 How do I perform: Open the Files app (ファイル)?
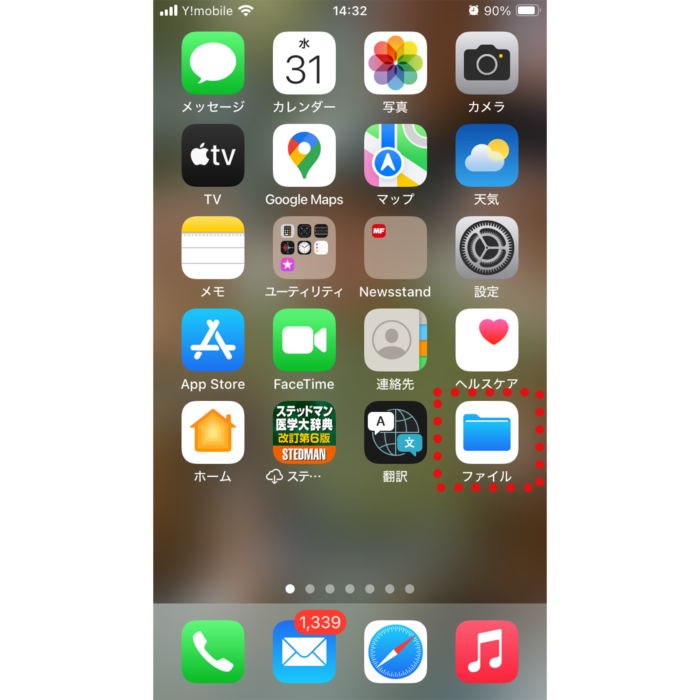coord(487,432)
